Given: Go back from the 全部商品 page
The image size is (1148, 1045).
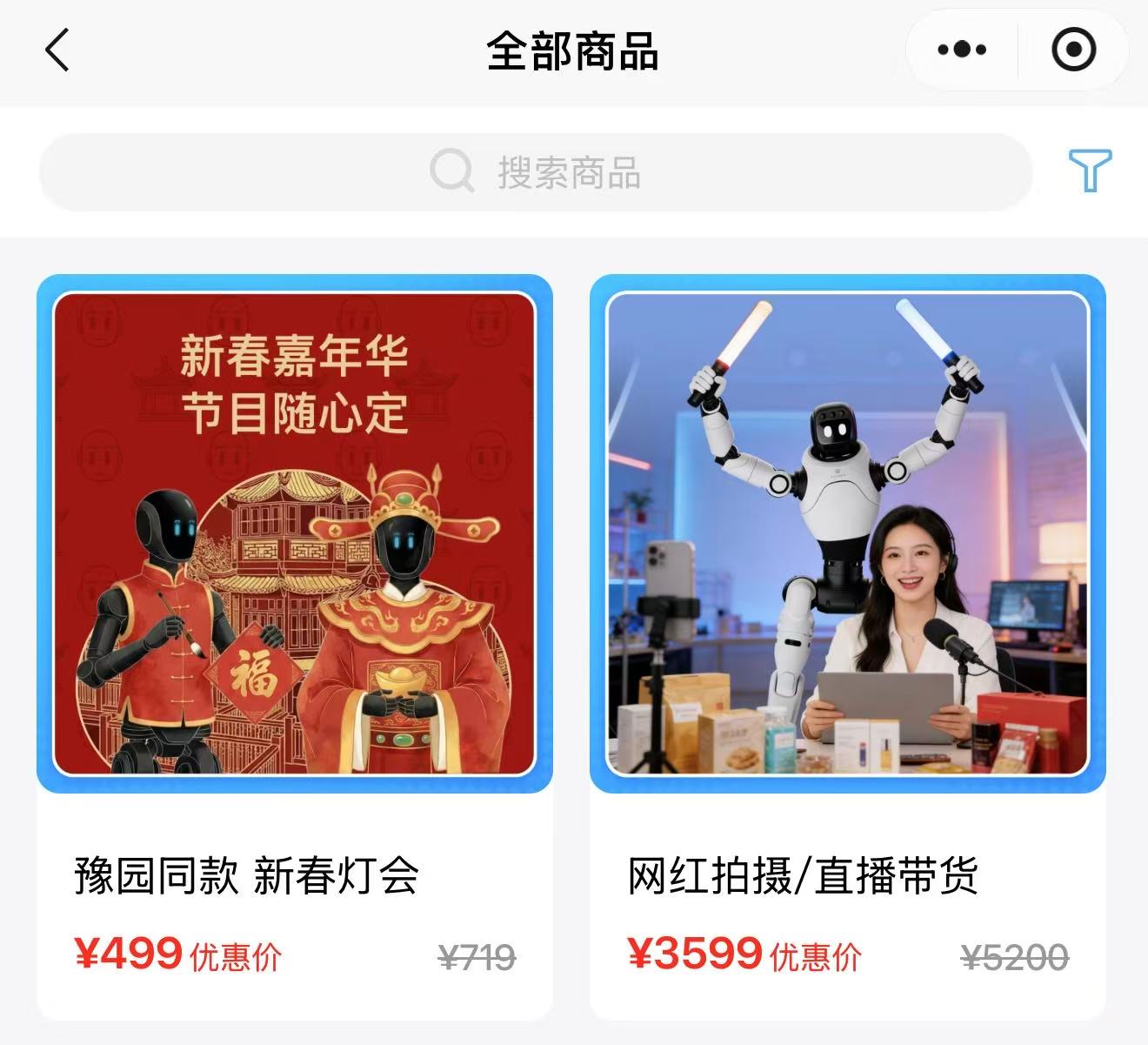Looking at the screenshot, I should (57, 50).
